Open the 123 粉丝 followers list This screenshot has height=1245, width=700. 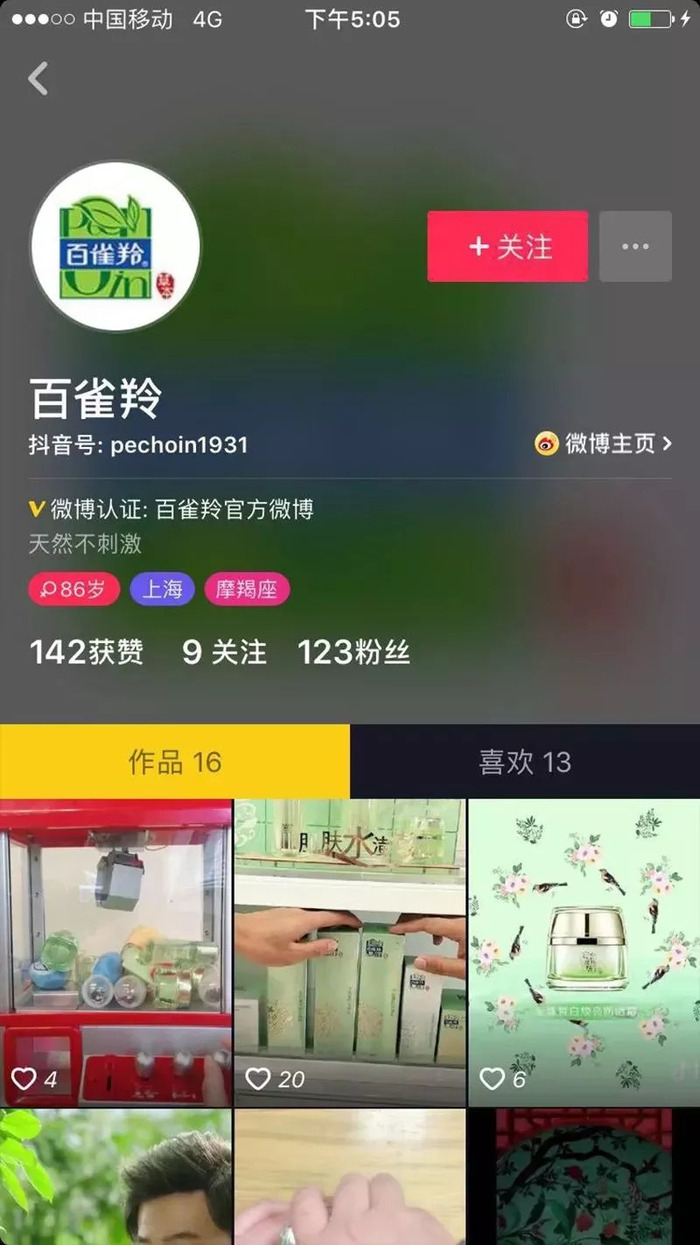coord(354,653)
